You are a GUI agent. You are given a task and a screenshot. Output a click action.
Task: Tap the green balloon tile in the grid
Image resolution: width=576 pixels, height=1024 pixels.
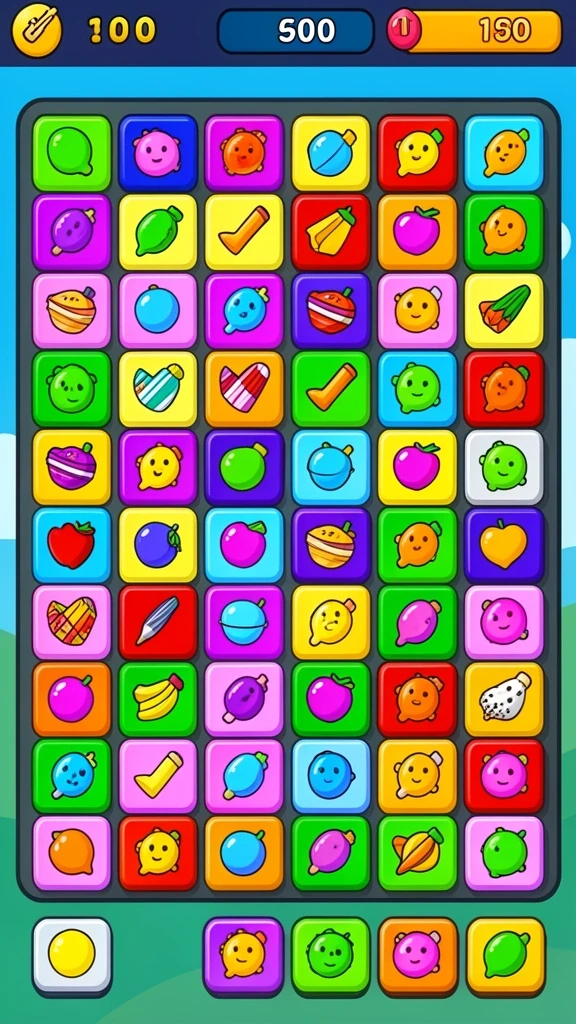click(x=71, y=153)
